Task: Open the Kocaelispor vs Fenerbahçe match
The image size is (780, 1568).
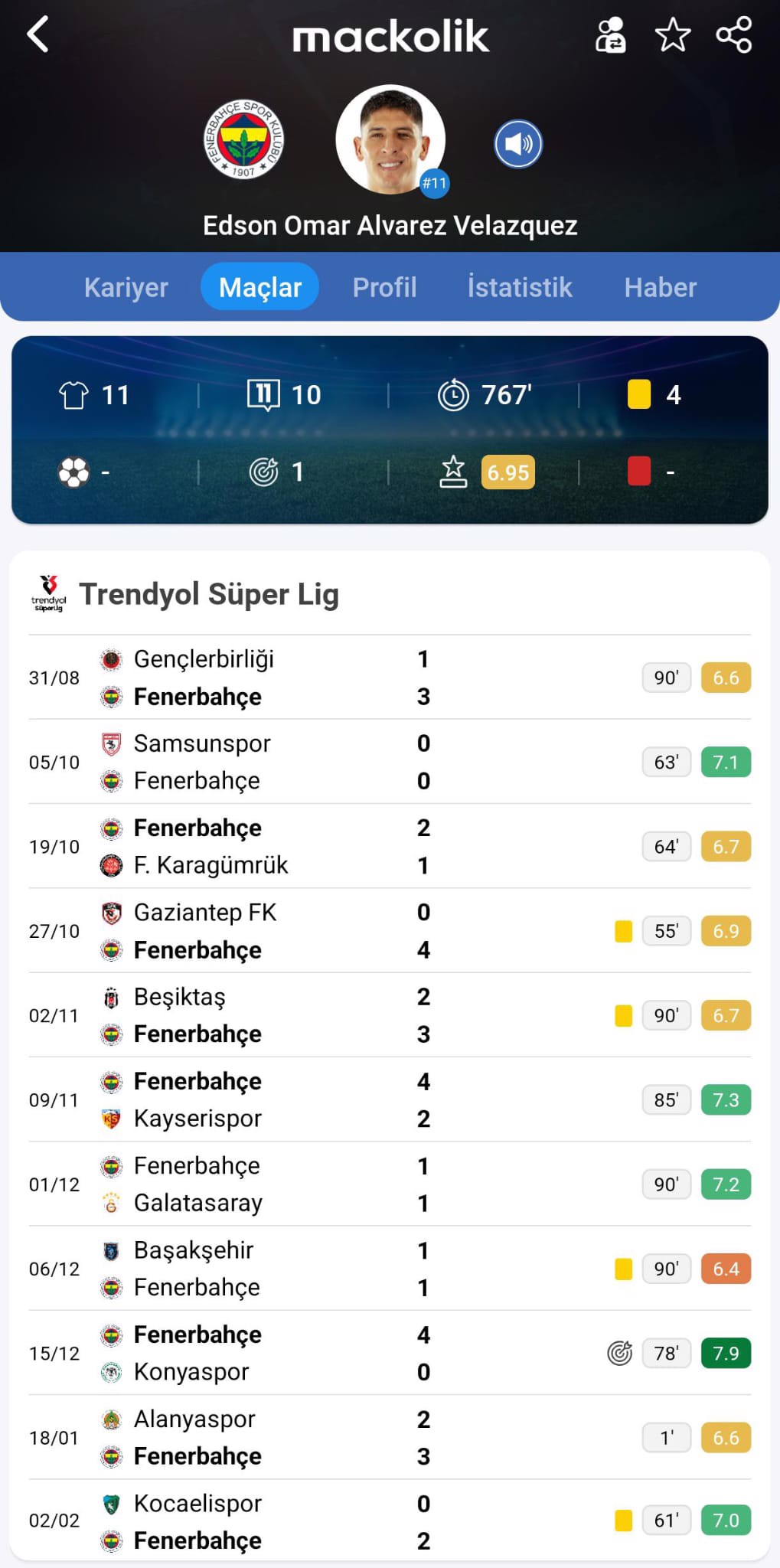Action: tap(306, 1521)
